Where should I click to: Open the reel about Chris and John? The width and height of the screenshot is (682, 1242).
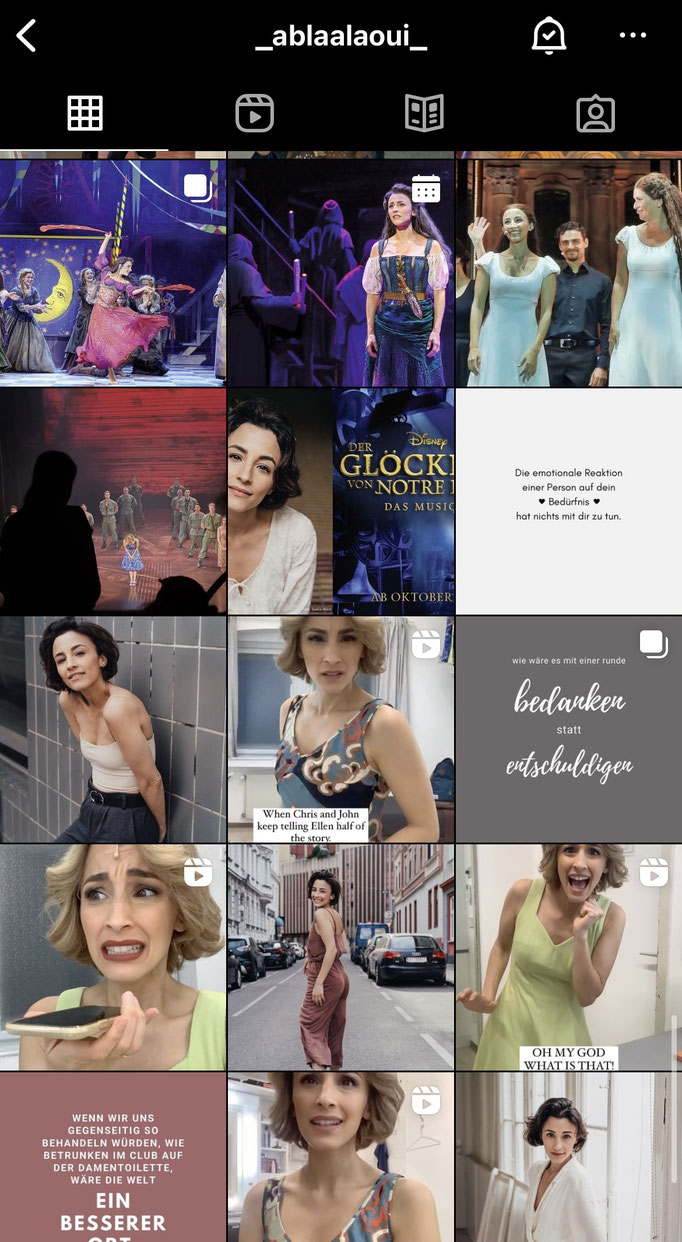[341, 729]
